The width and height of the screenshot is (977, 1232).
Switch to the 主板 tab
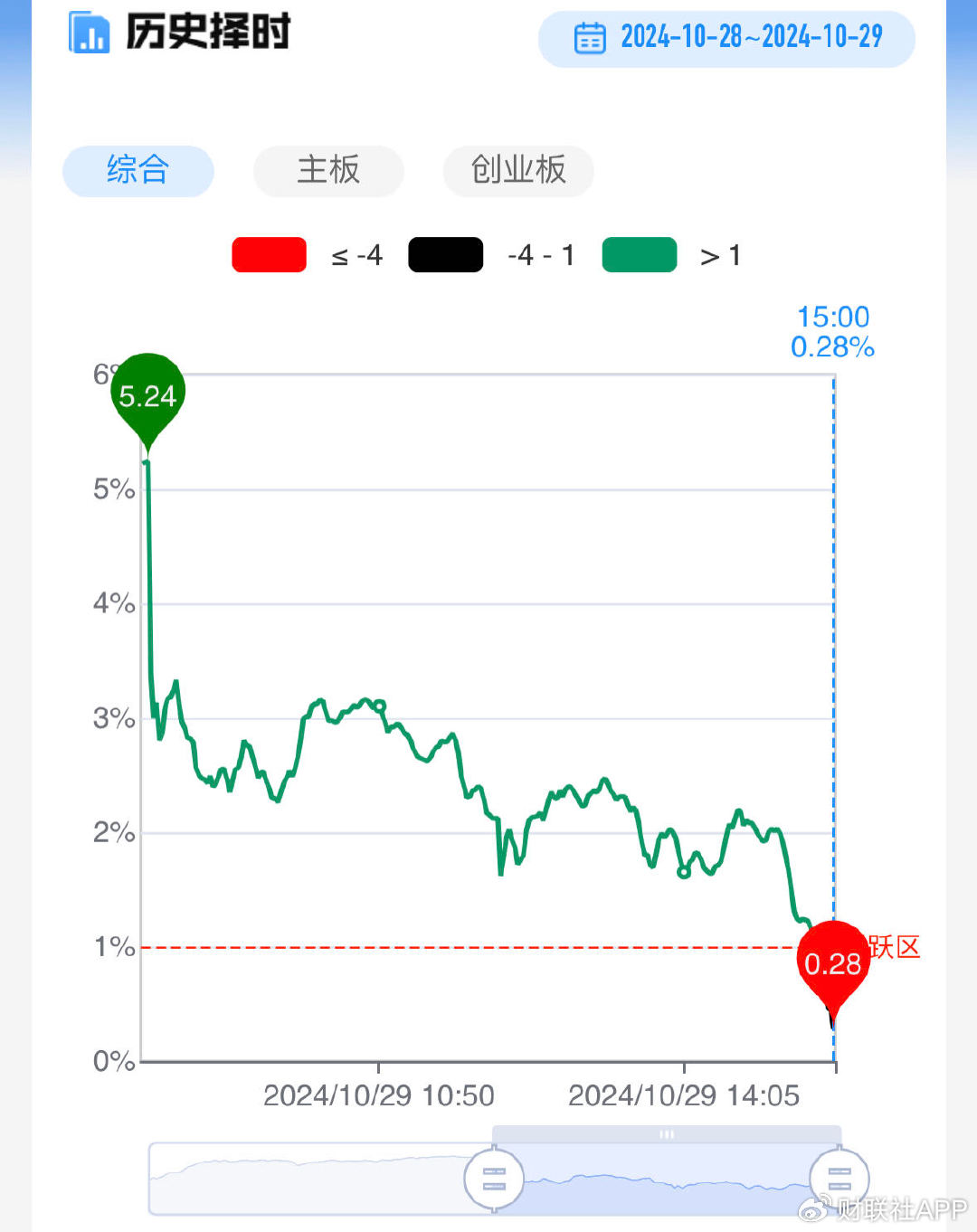pos(328,171)
